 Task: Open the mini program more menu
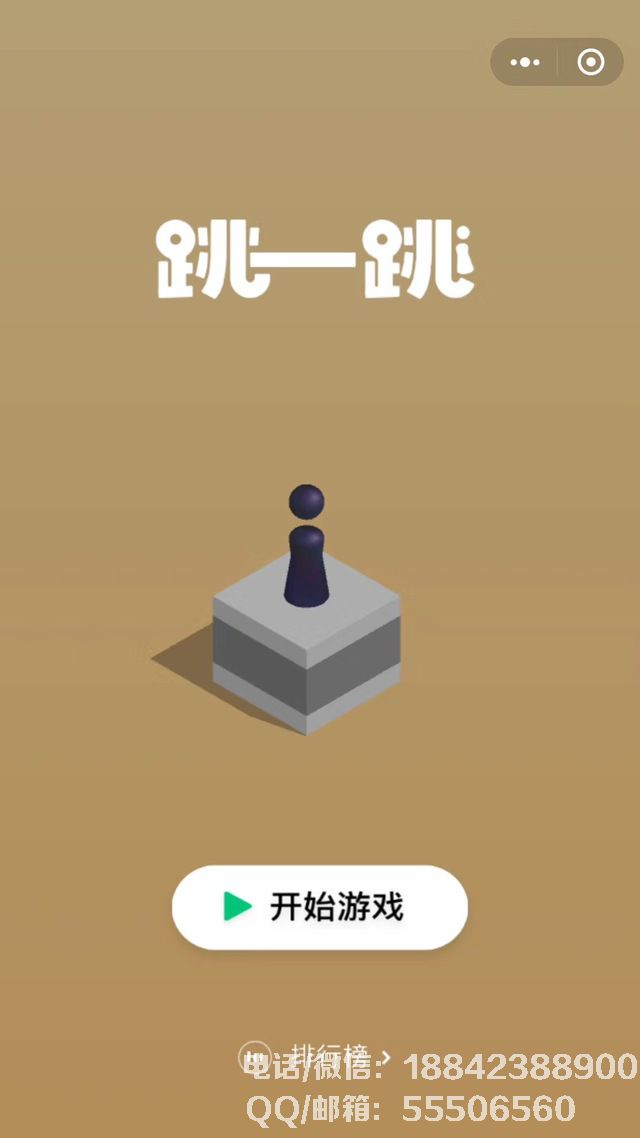click(x=525, y=62)
